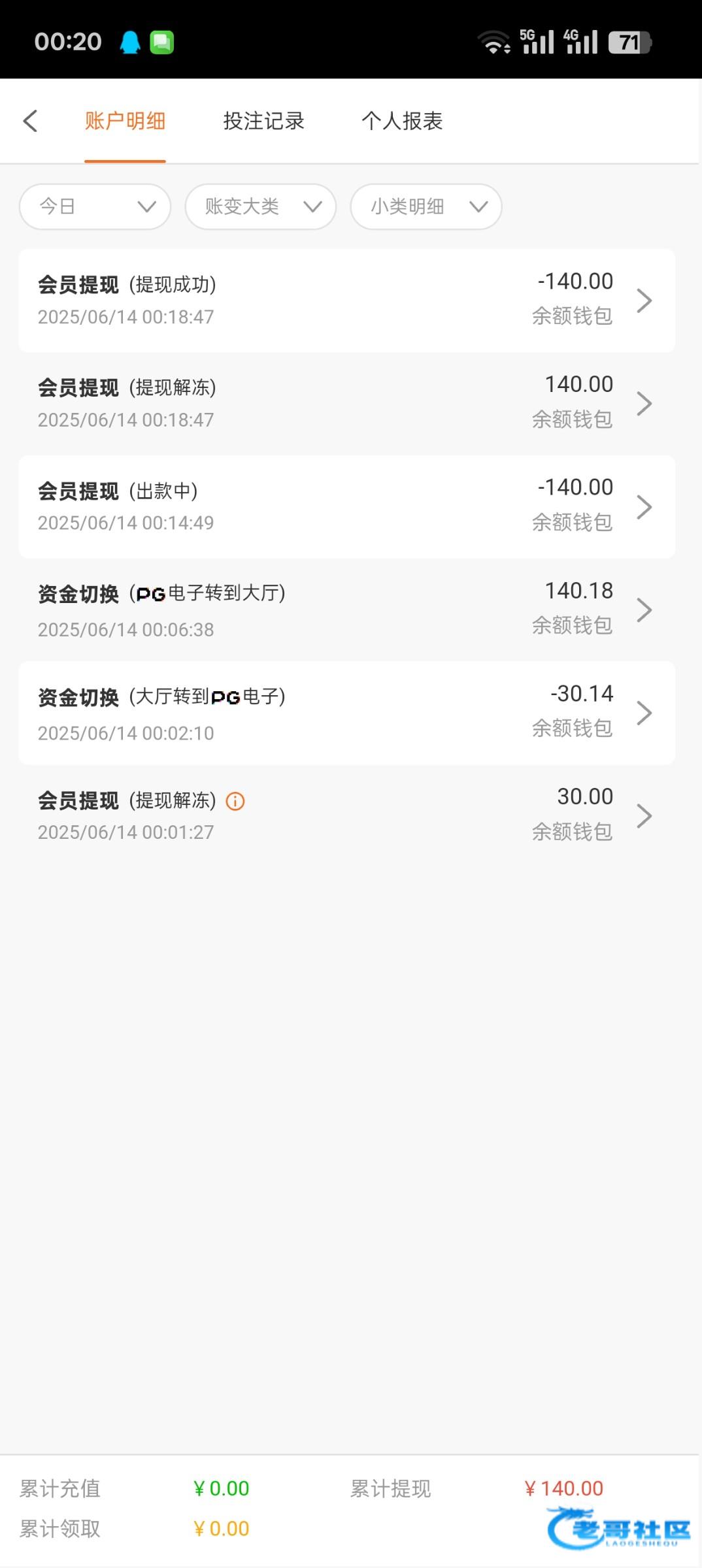This screenshot has width=702, height=1568.
Task: Open the 出款中 withdrawal record
Action: click(x=347, y=506)
